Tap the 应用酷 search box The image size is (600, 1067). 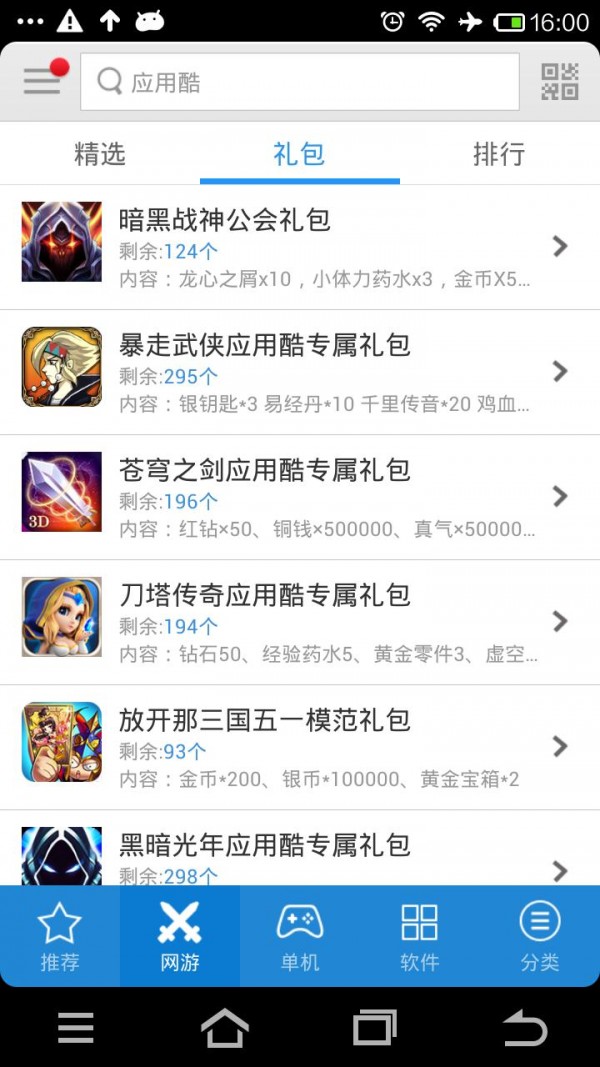(x=300, y=82)
